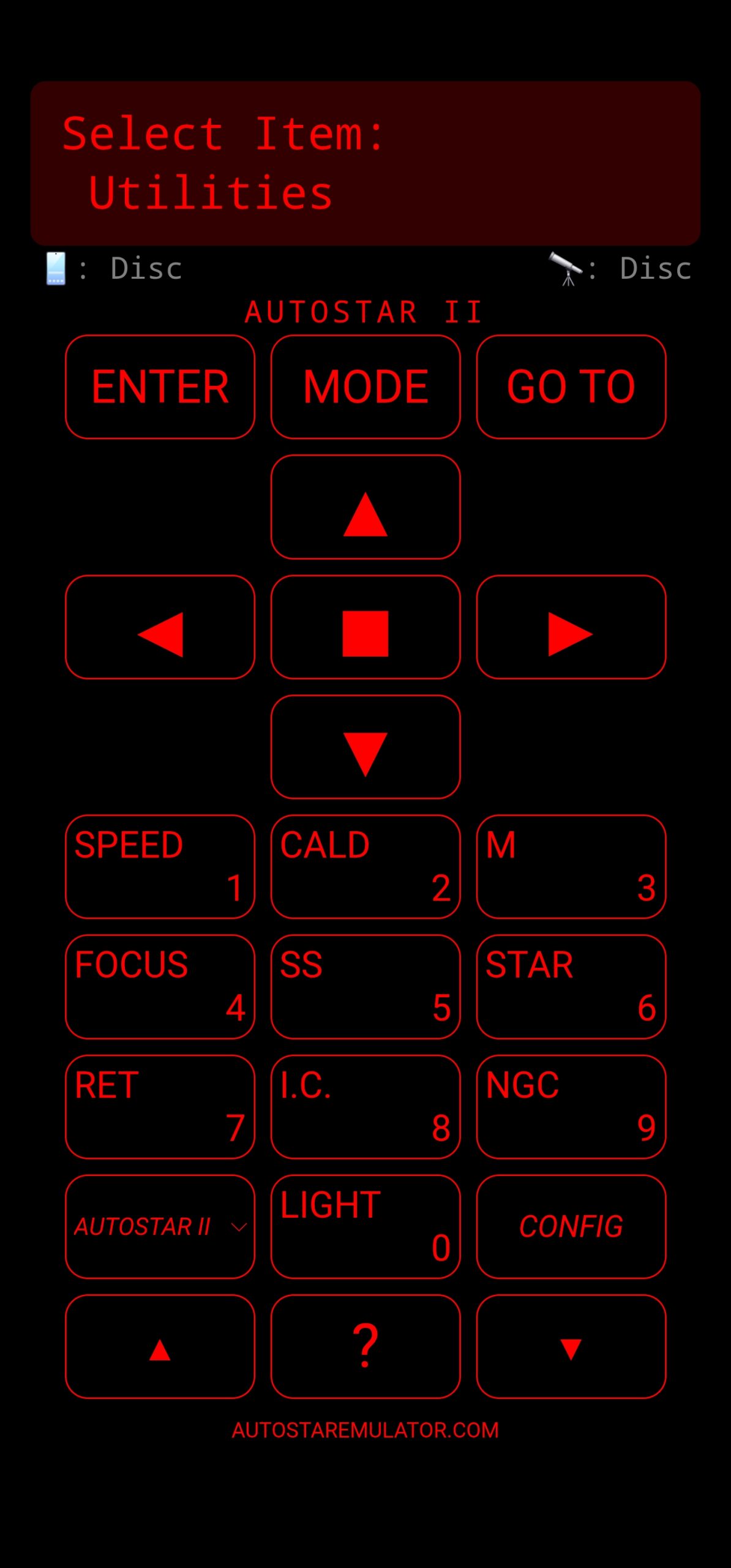The height and width of the screenshot is (1568, 731).
Task: Tap the NGC 9 key
Action: (x=571, y=1107)
